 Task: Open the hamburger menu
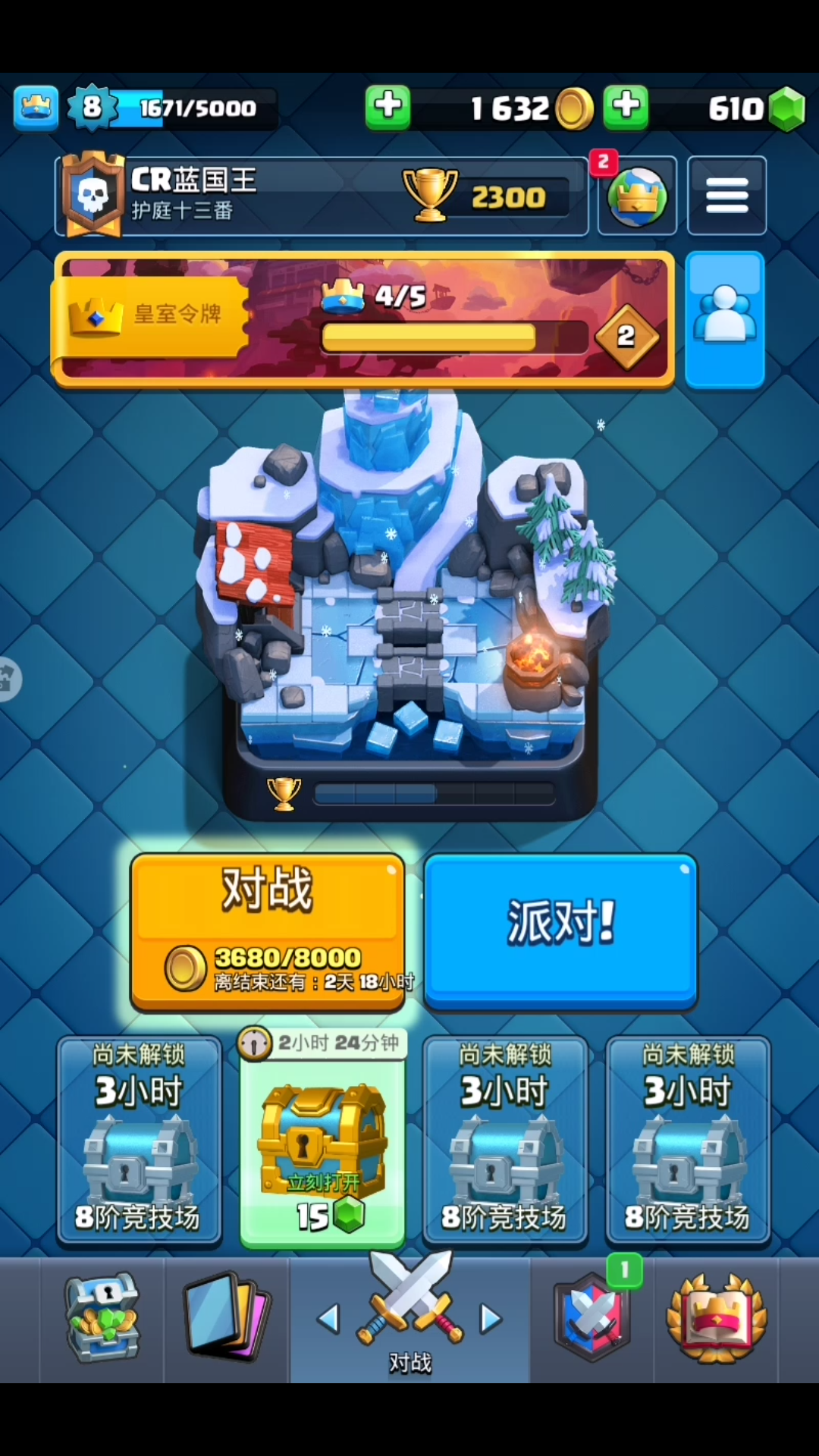(x=726, y=196)
